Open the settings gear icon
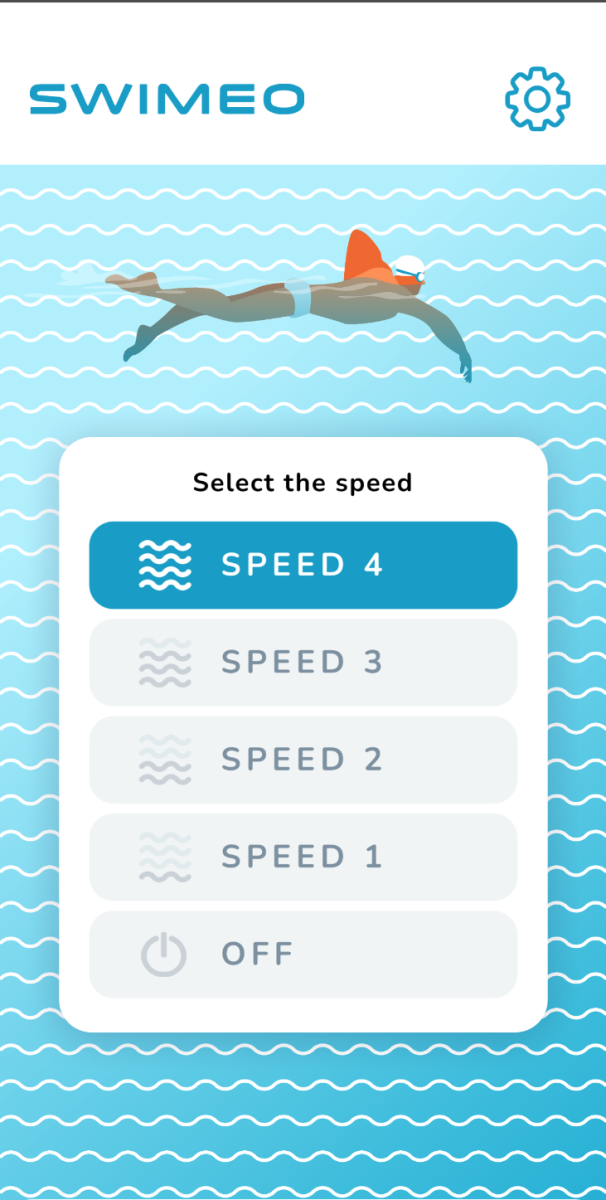The height and width of the screenshot is (1200, 606). (x=537, y=98)
